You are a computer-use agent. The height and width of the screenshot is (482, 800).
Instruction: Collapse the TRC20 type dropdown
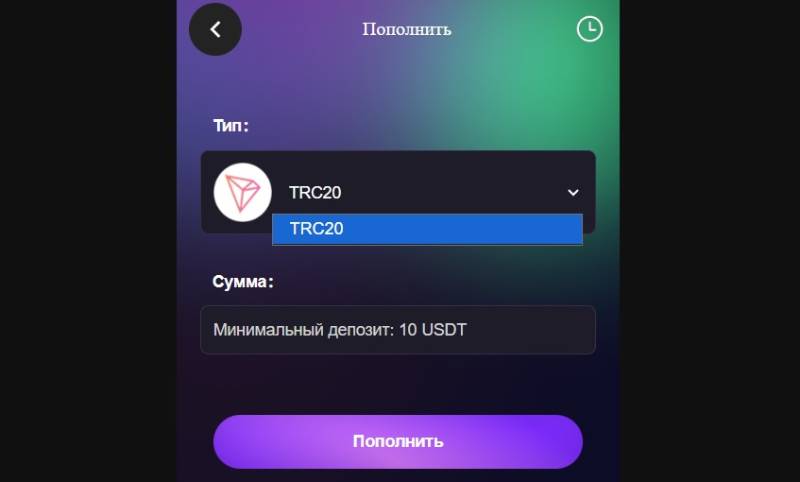(573, 192)
